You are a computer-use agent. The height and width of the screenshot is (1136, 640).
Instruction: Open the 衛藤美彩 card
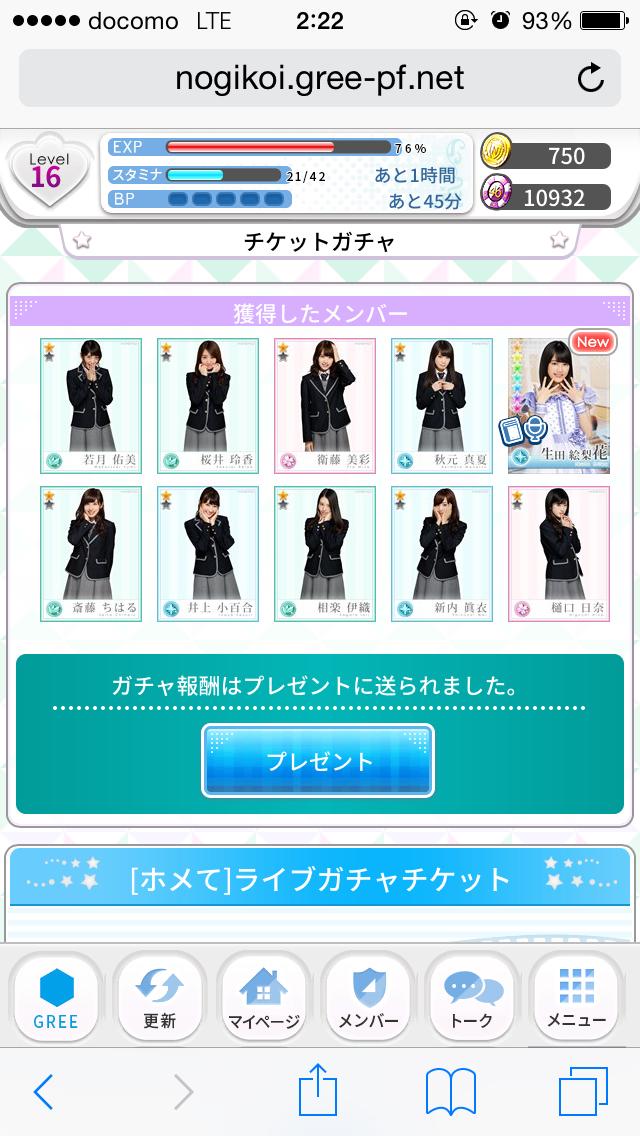(x=325, y=405)
